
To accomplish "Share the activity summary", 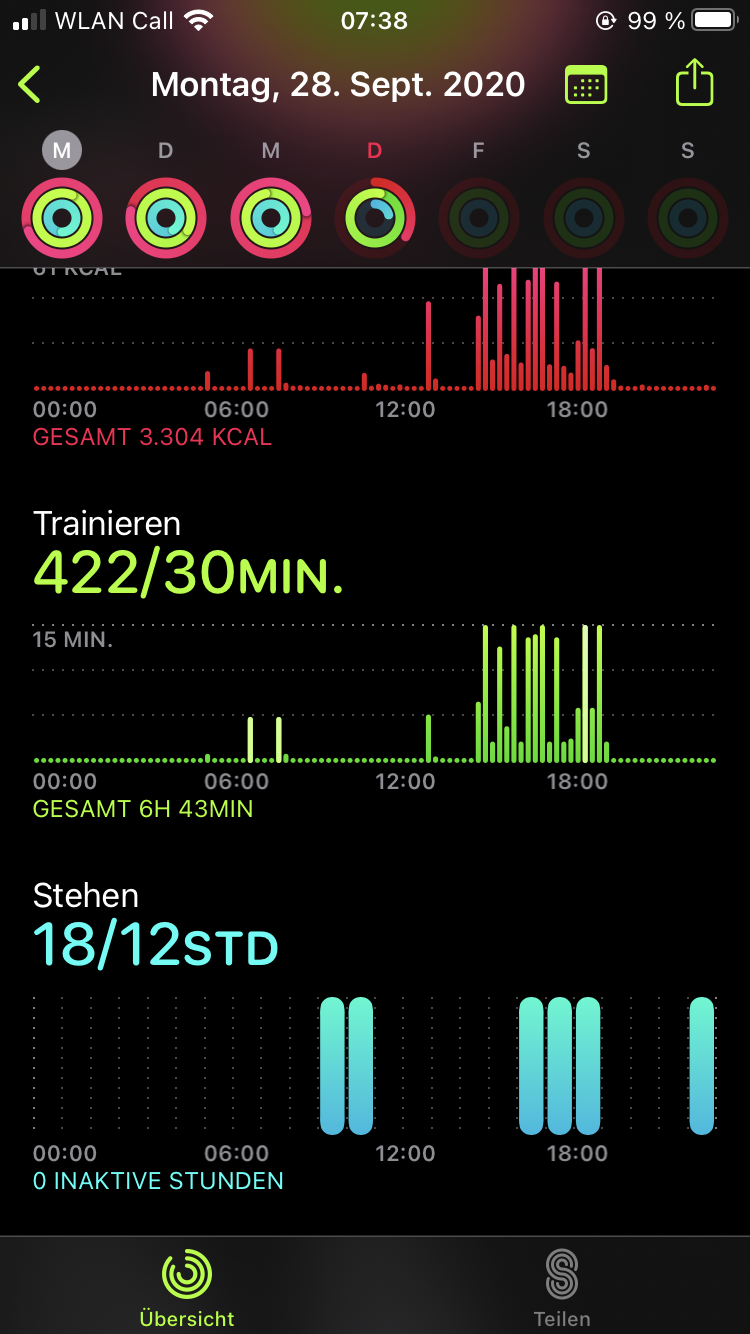I will pos(694,83).
